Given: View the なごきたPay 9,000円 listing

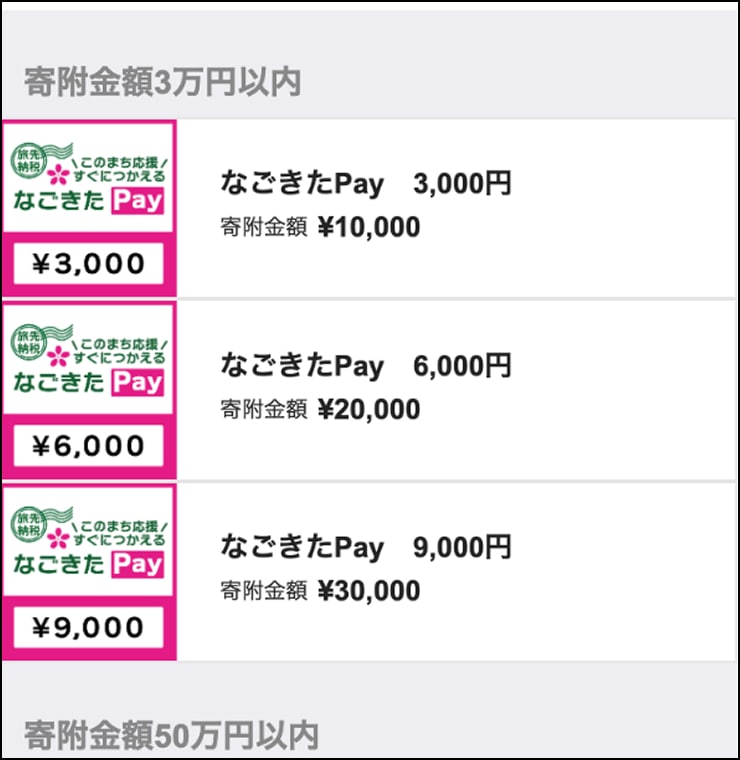Looking at the screenshot, I should pos(365,548).
